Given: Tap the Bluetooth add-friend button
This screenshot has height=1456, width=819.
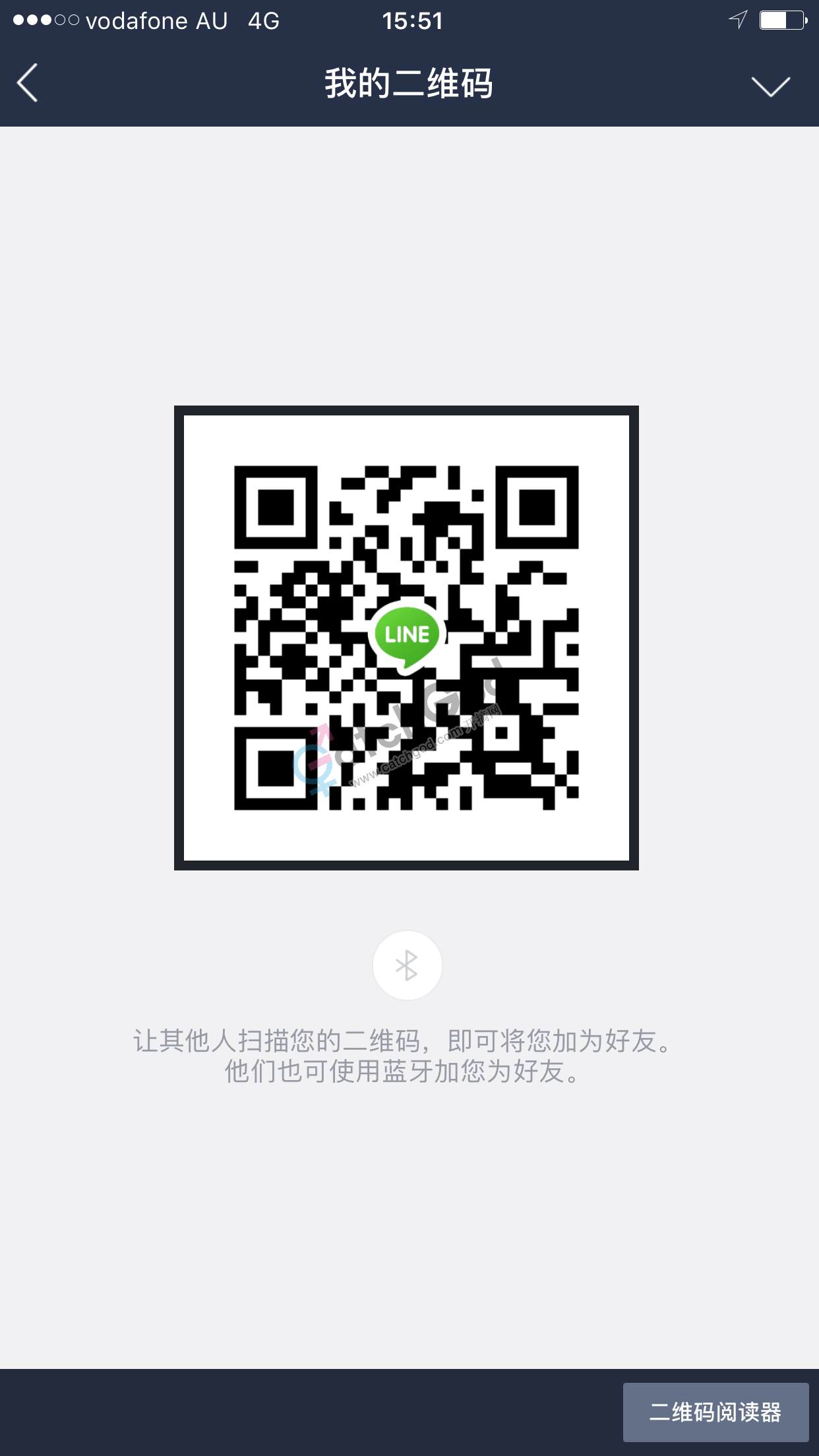Looking at the screenshot, I should pyautogui.click(x=407, y=965).
